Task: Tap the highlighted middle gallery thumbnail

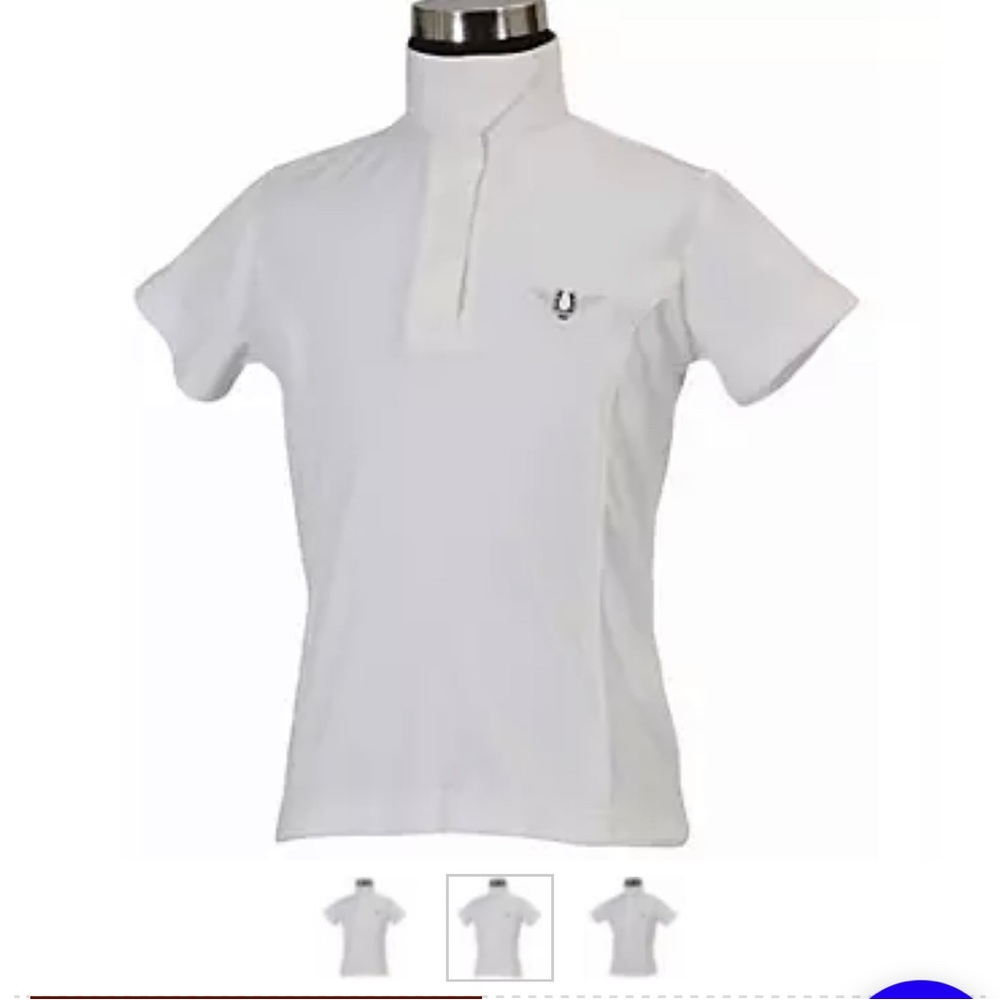Action: [x=500, y=927]
